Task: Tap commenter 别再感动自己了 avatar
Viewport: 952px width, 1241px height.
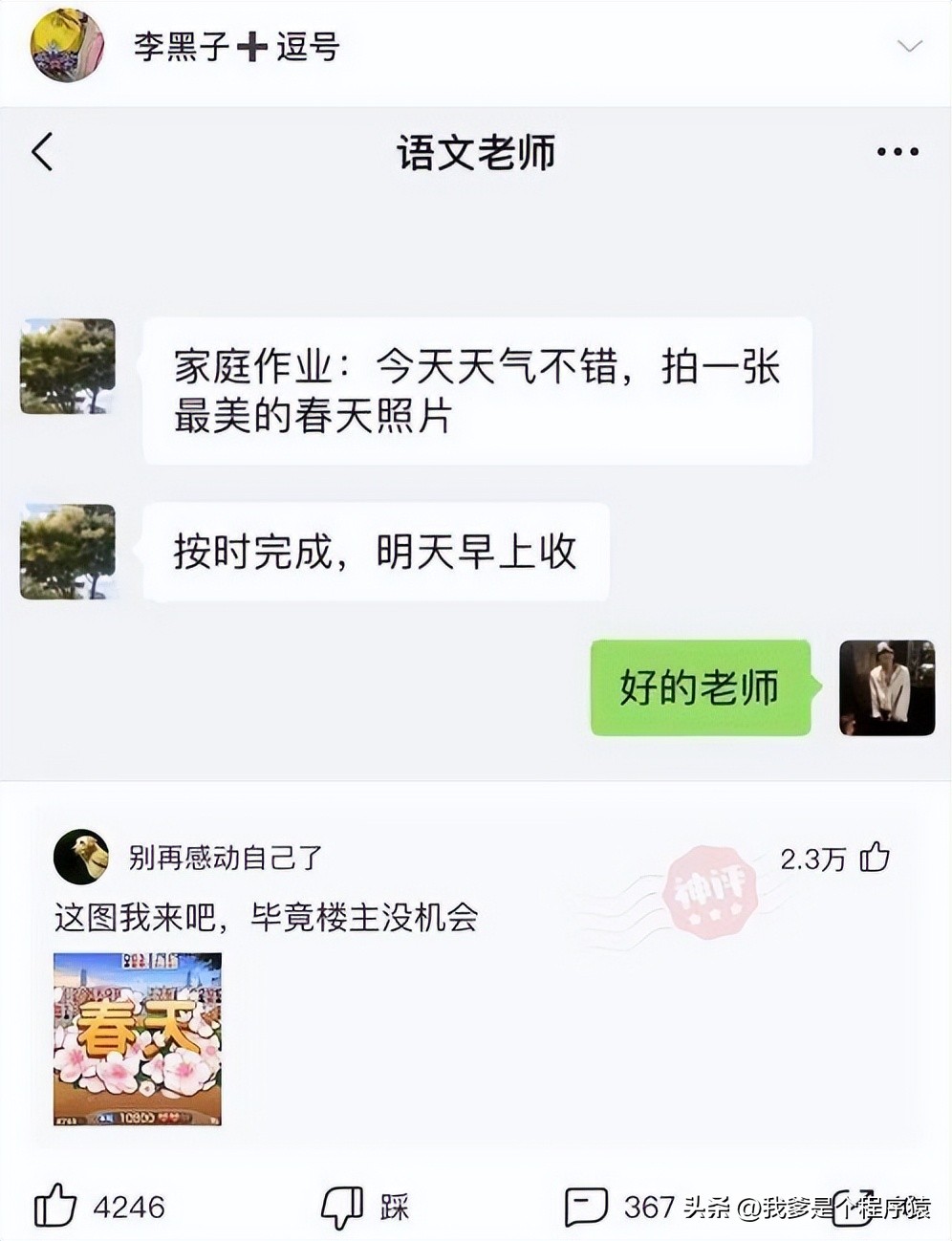Action: point(81,859)
